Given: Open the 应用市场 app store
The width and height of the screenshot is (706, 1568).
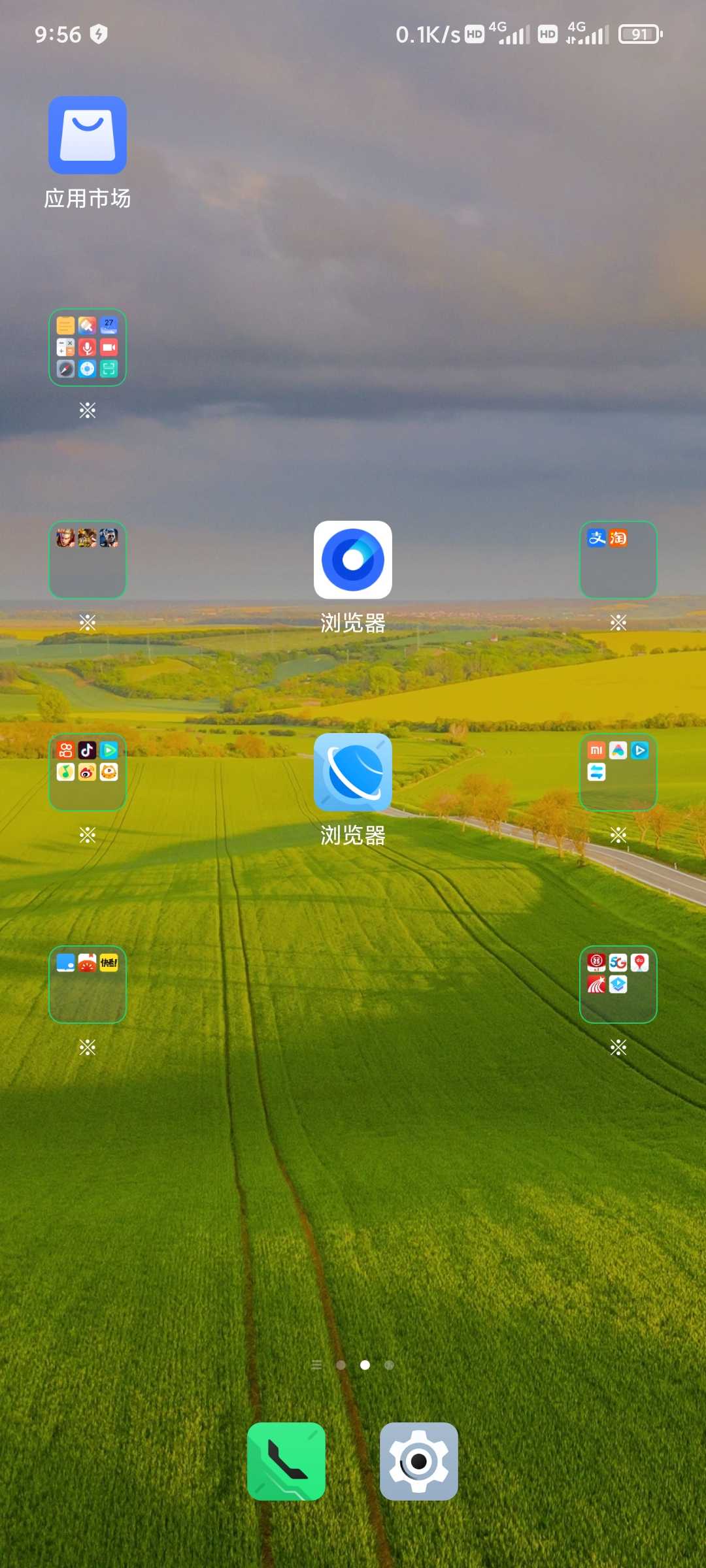Looking at the screenshot, I should pos(88,135).
